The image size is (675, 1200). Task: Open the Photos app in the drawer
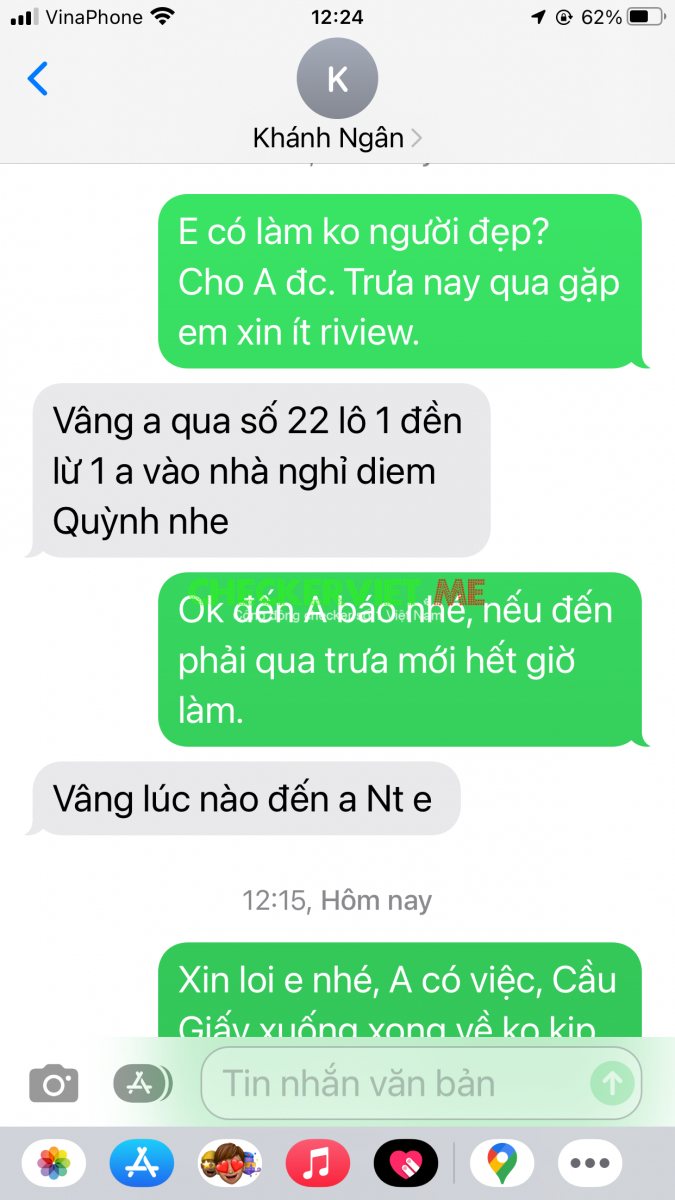point(53,1163)
